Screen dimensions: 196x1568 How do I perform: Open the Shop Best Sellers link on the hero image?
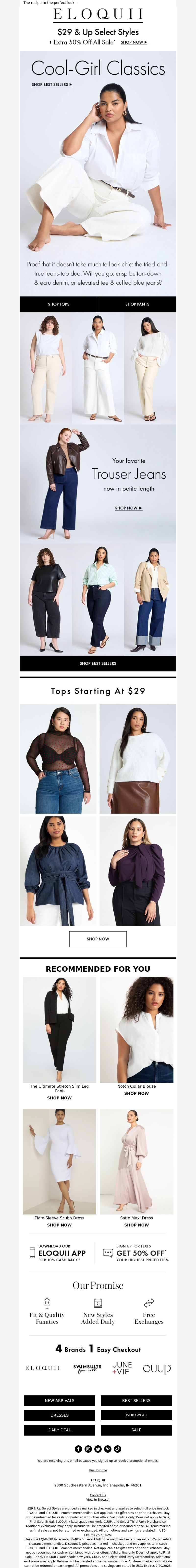(52, 85)
